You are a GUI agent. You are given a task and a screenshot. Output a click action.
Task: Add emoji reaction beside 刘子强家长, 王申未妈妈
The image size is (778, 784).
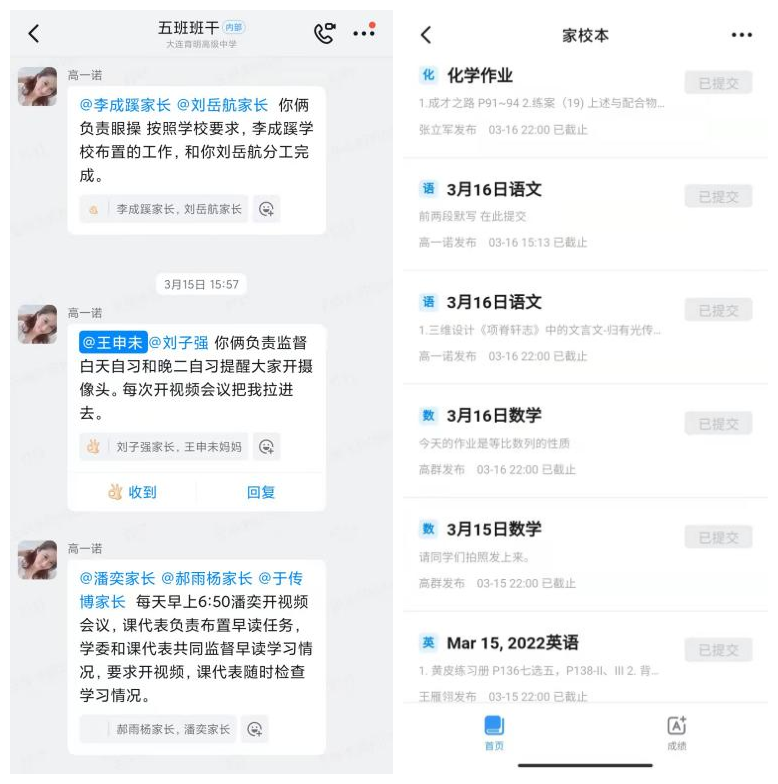click(266, 447)
